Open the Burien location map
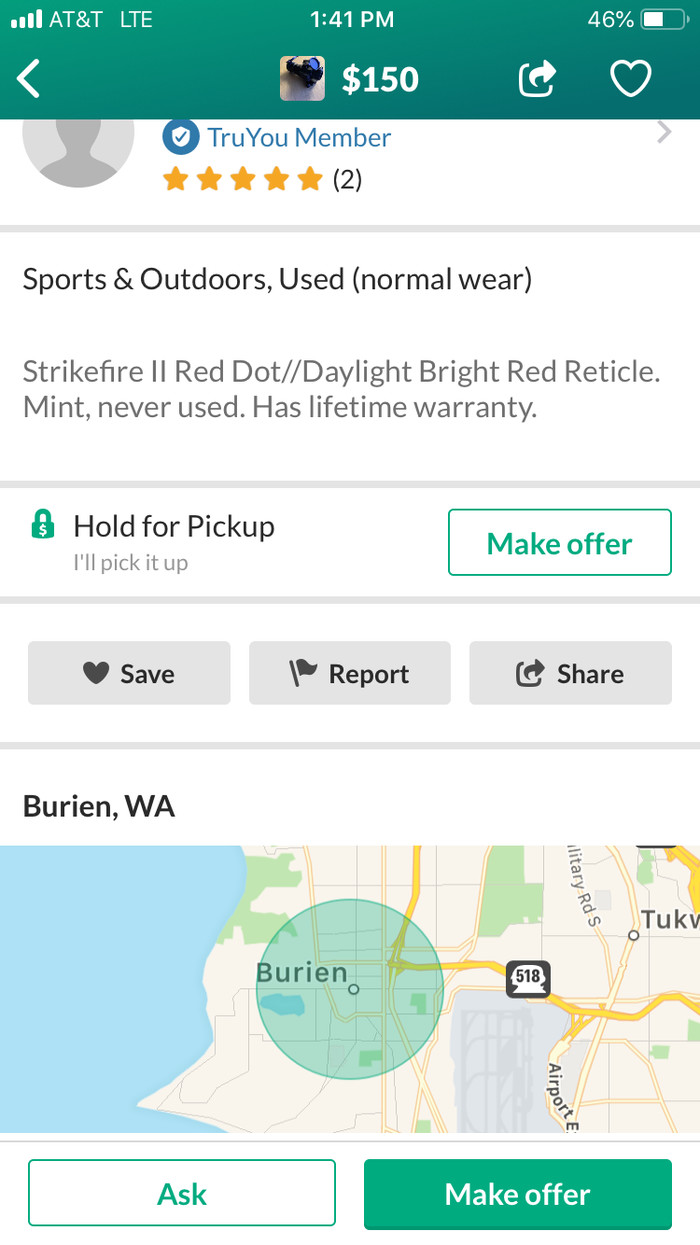Screen dimensions: 700x1245 (x=349, y=988)
